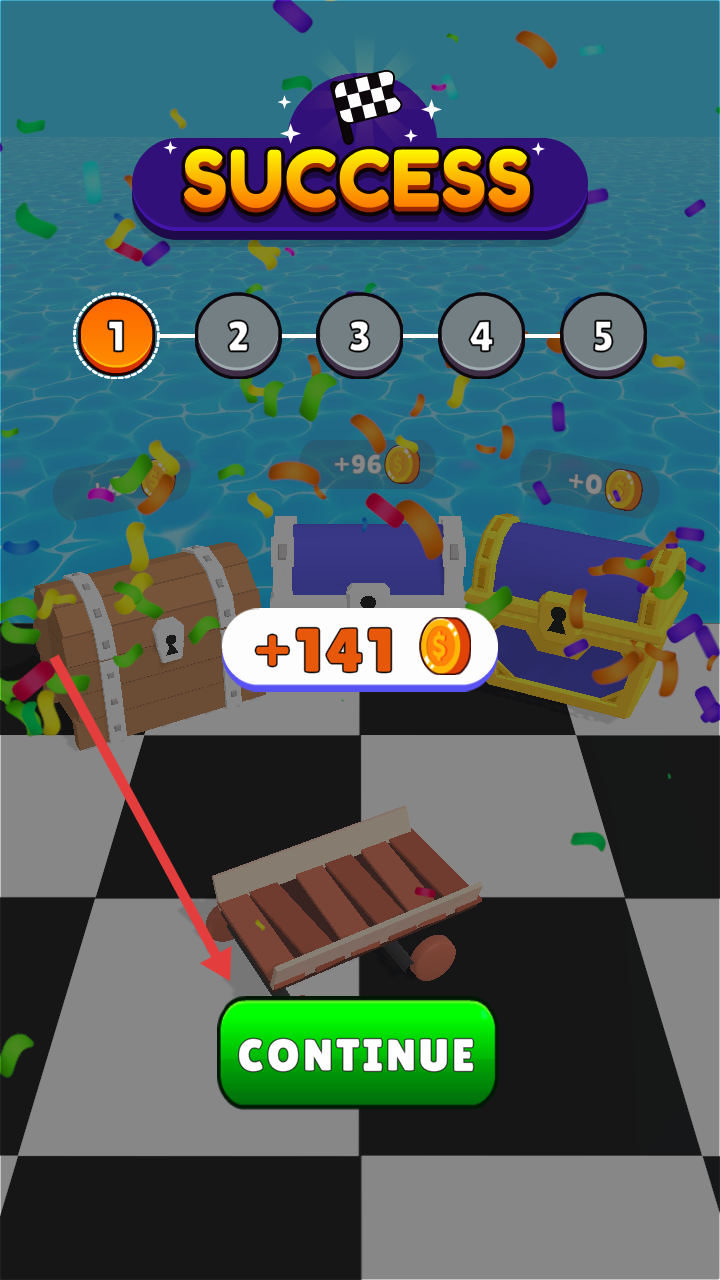Tap the green Continue button
720x1280 pixels.
click(357, 1053)
